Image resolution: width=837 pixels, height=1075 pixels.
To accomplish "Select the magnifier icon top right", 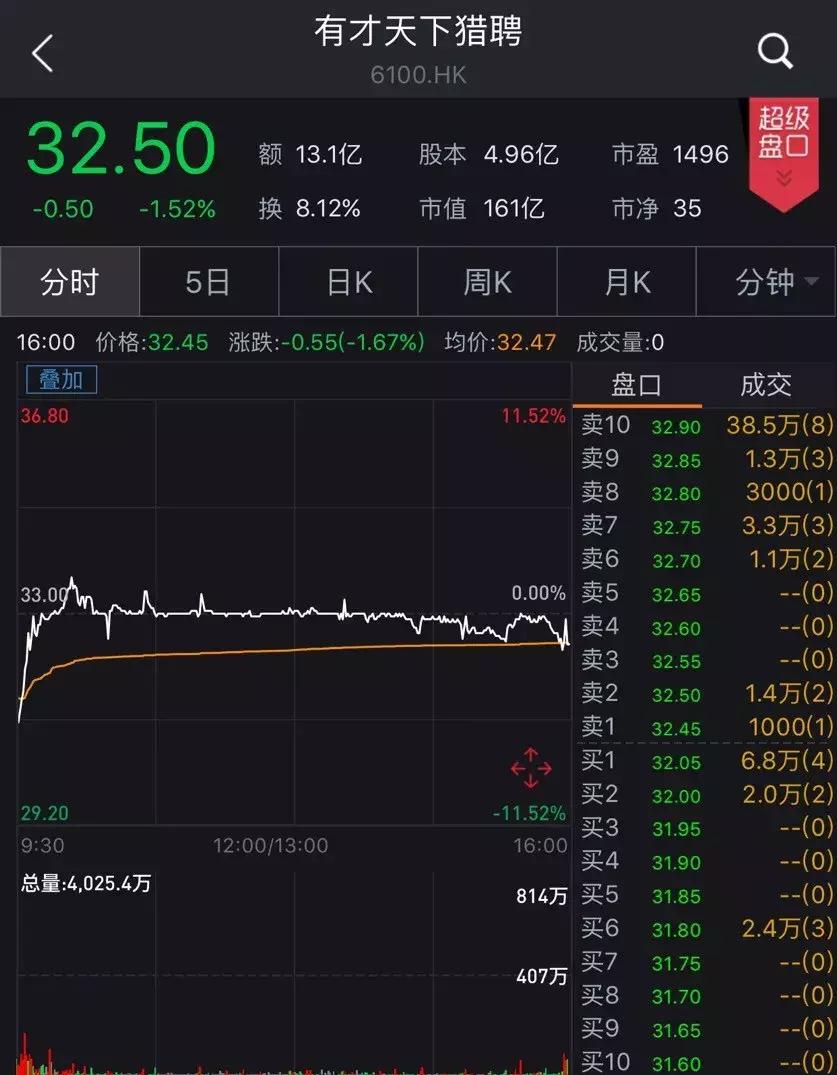I will point(773,50).
